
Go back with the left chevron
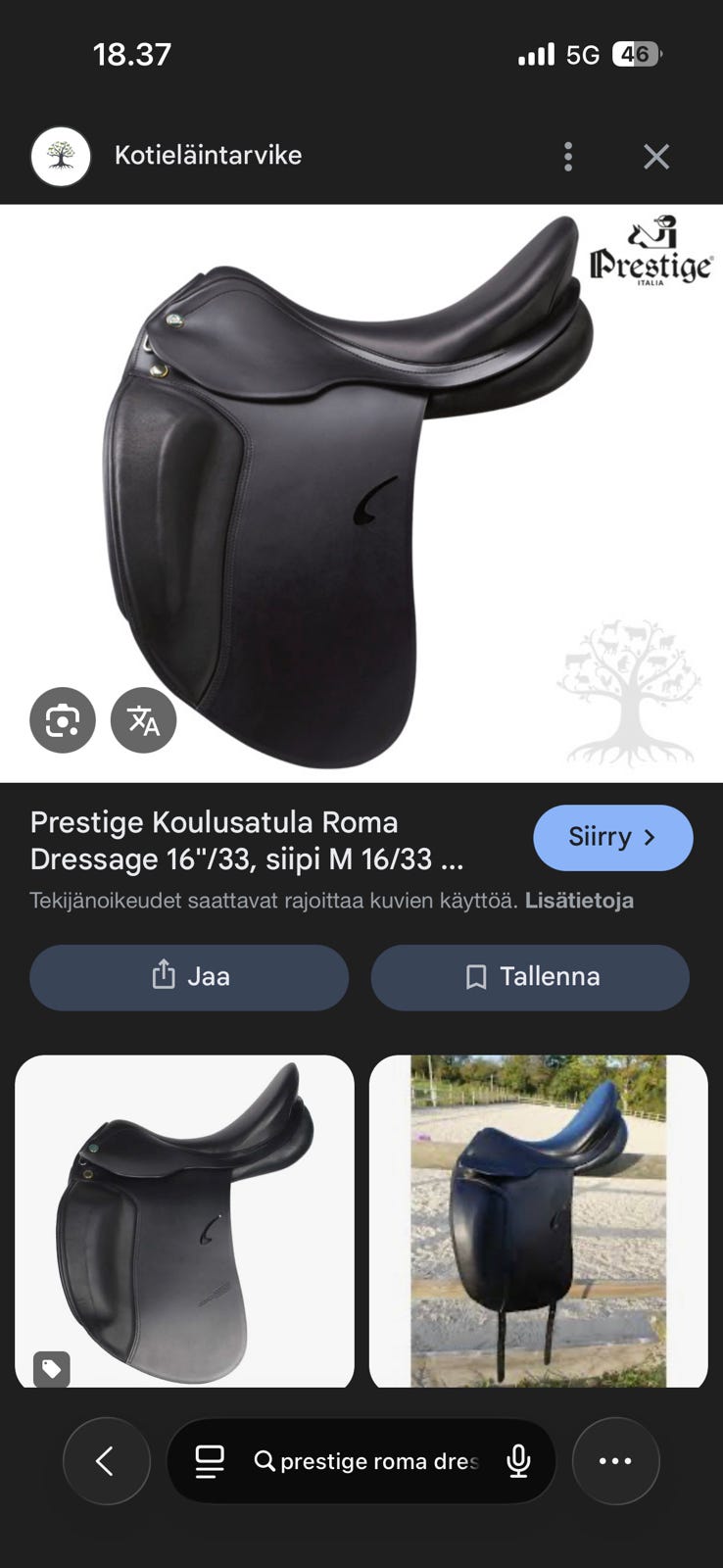click(106, 1460)
